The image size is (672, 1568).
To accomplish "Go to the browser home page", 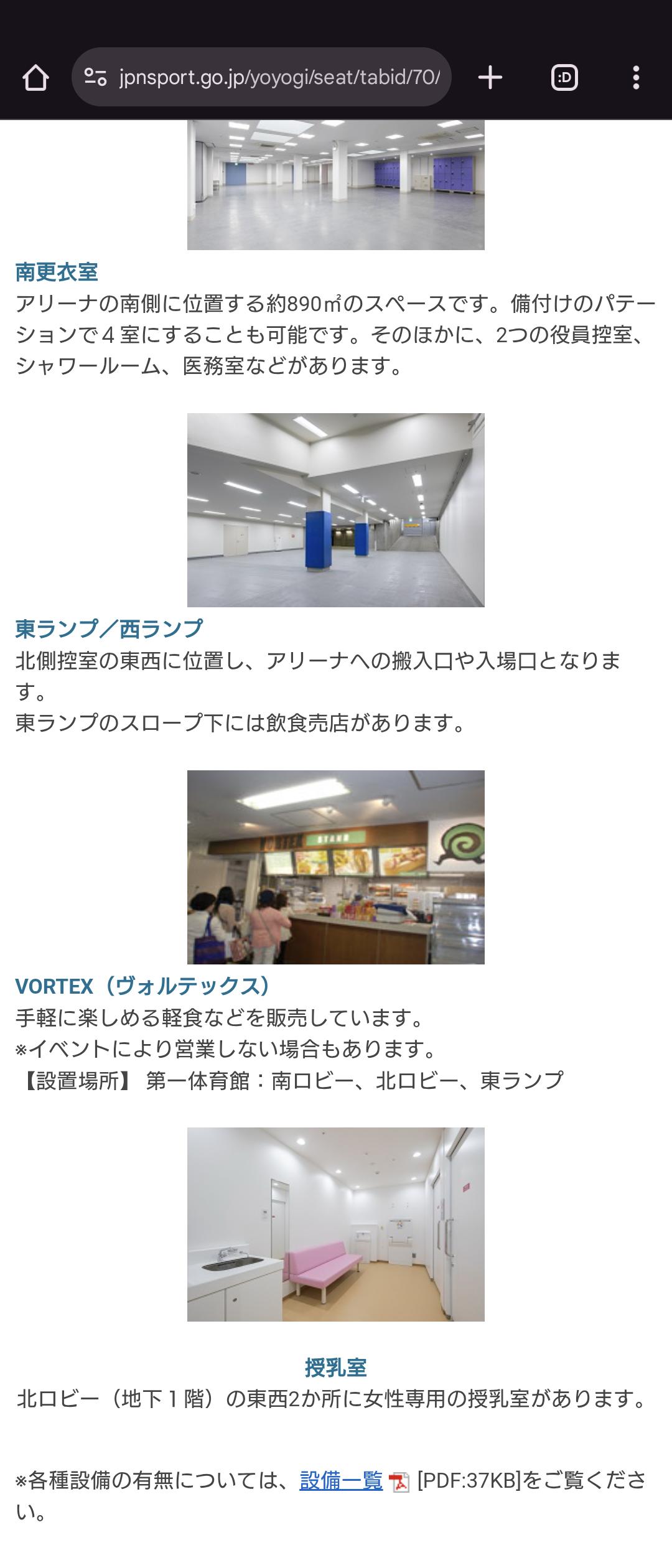I will 35,78.
